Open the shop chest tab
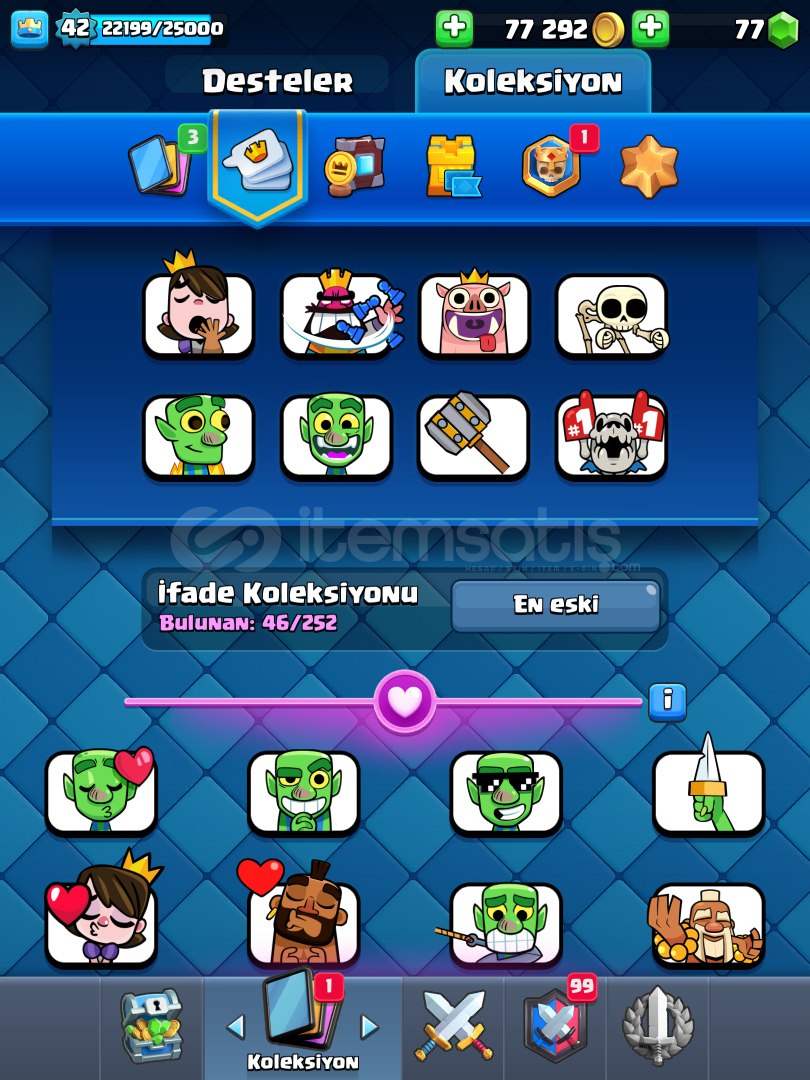 point(152,1027)
